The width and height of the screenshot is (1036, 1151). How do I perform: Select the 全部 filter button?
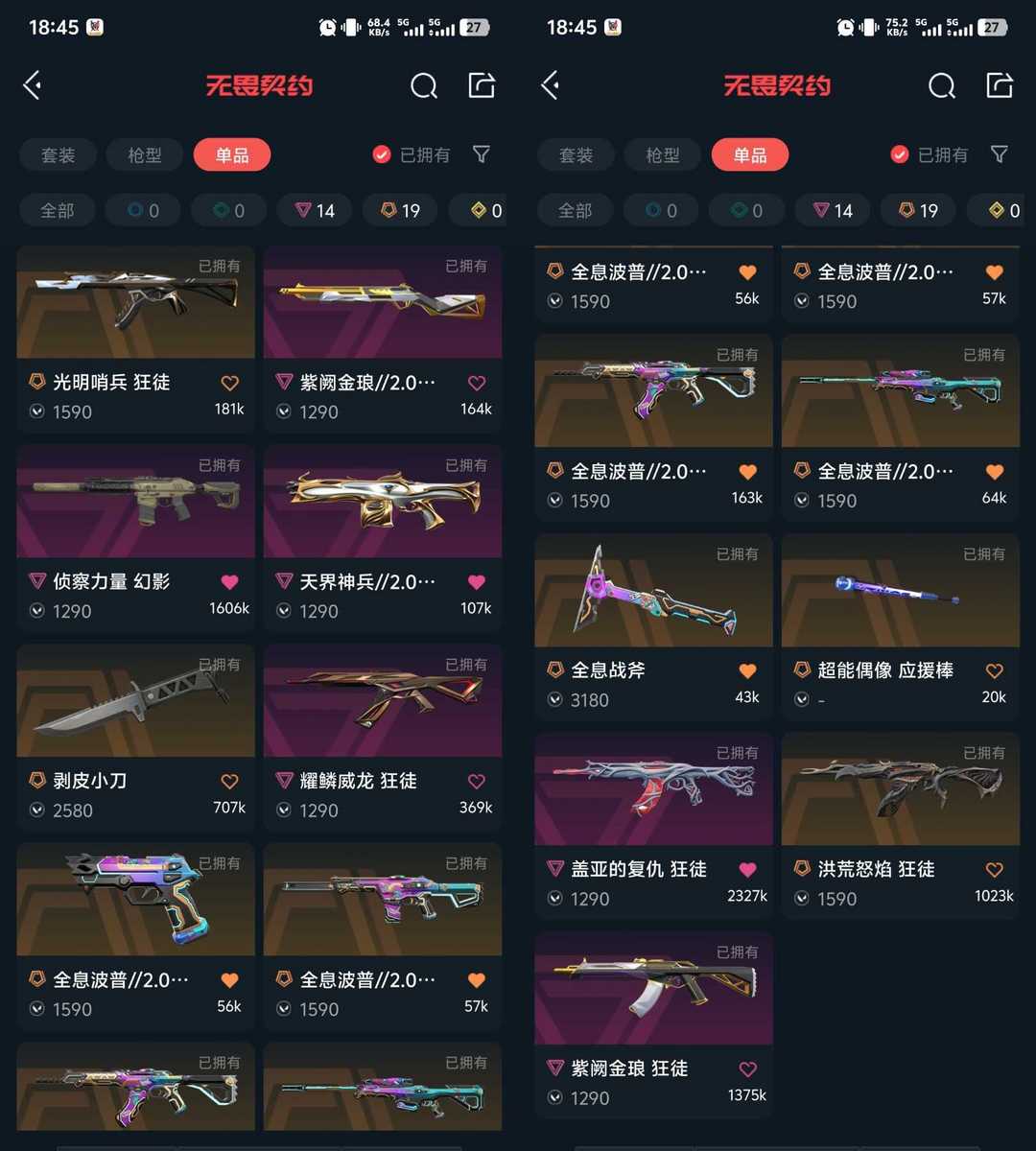pyautogui.click(x=57, y=210)
